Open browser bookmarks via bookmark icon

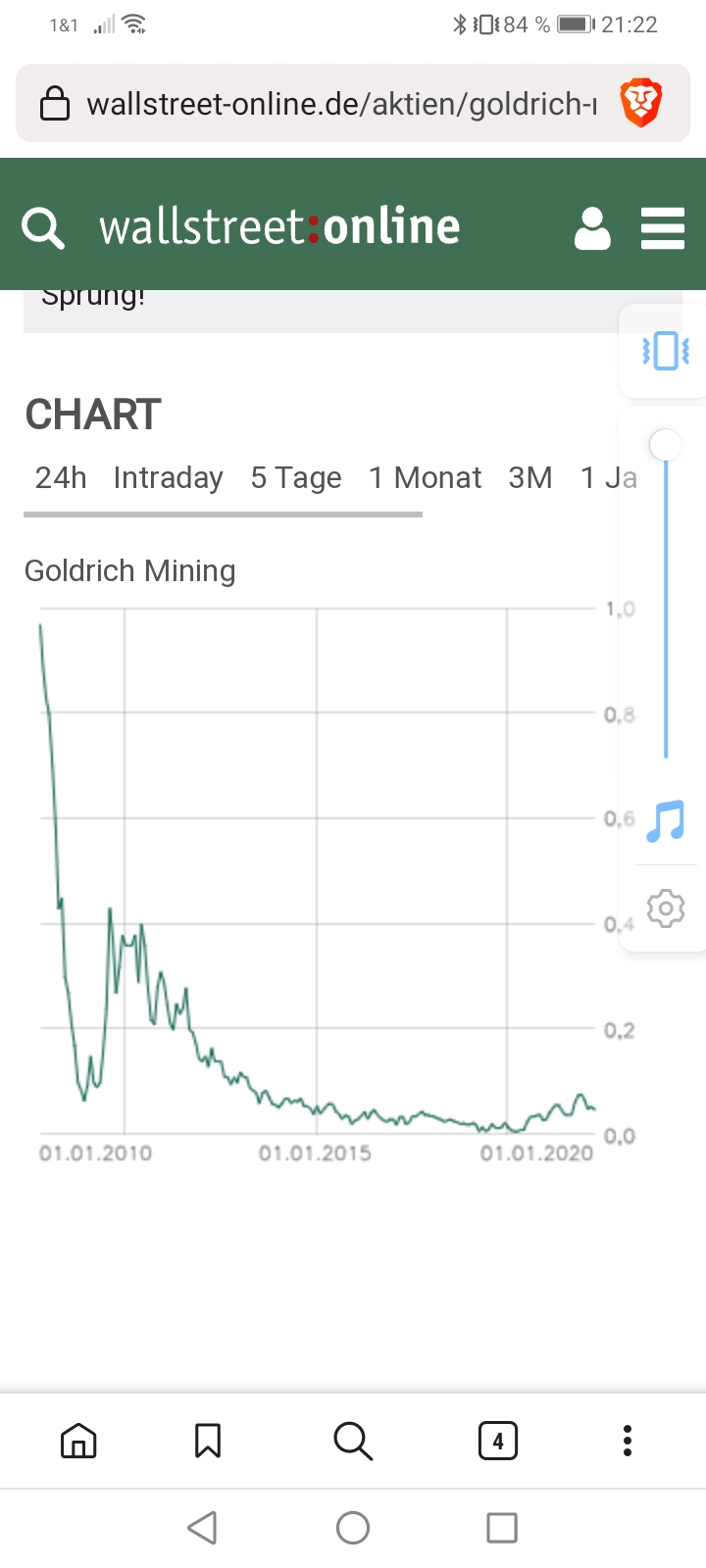click(x=206, y=1441)
